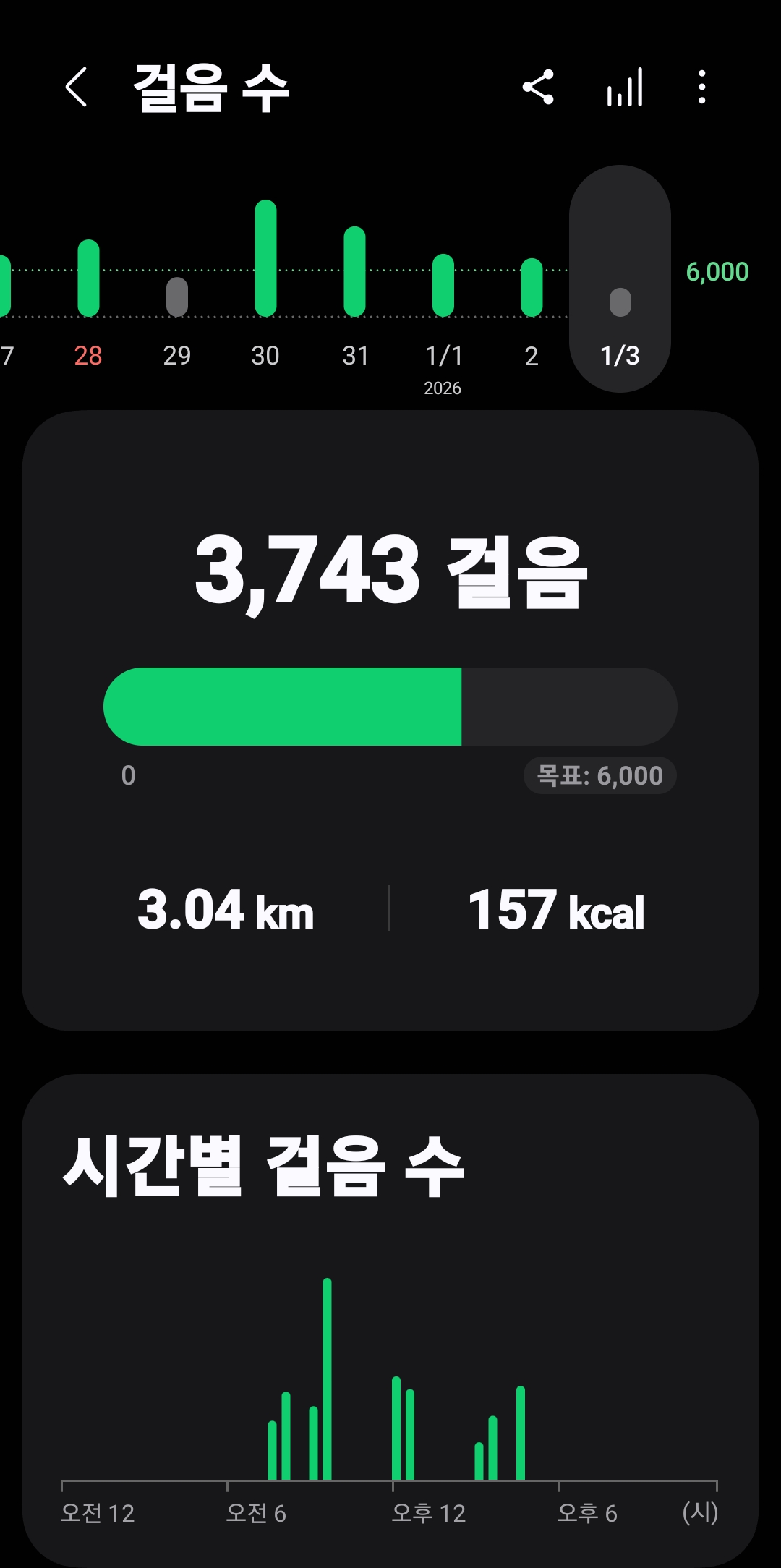Select the day 29 bar
This screenshot has height=1568, width=781.
tap(177, 297)
